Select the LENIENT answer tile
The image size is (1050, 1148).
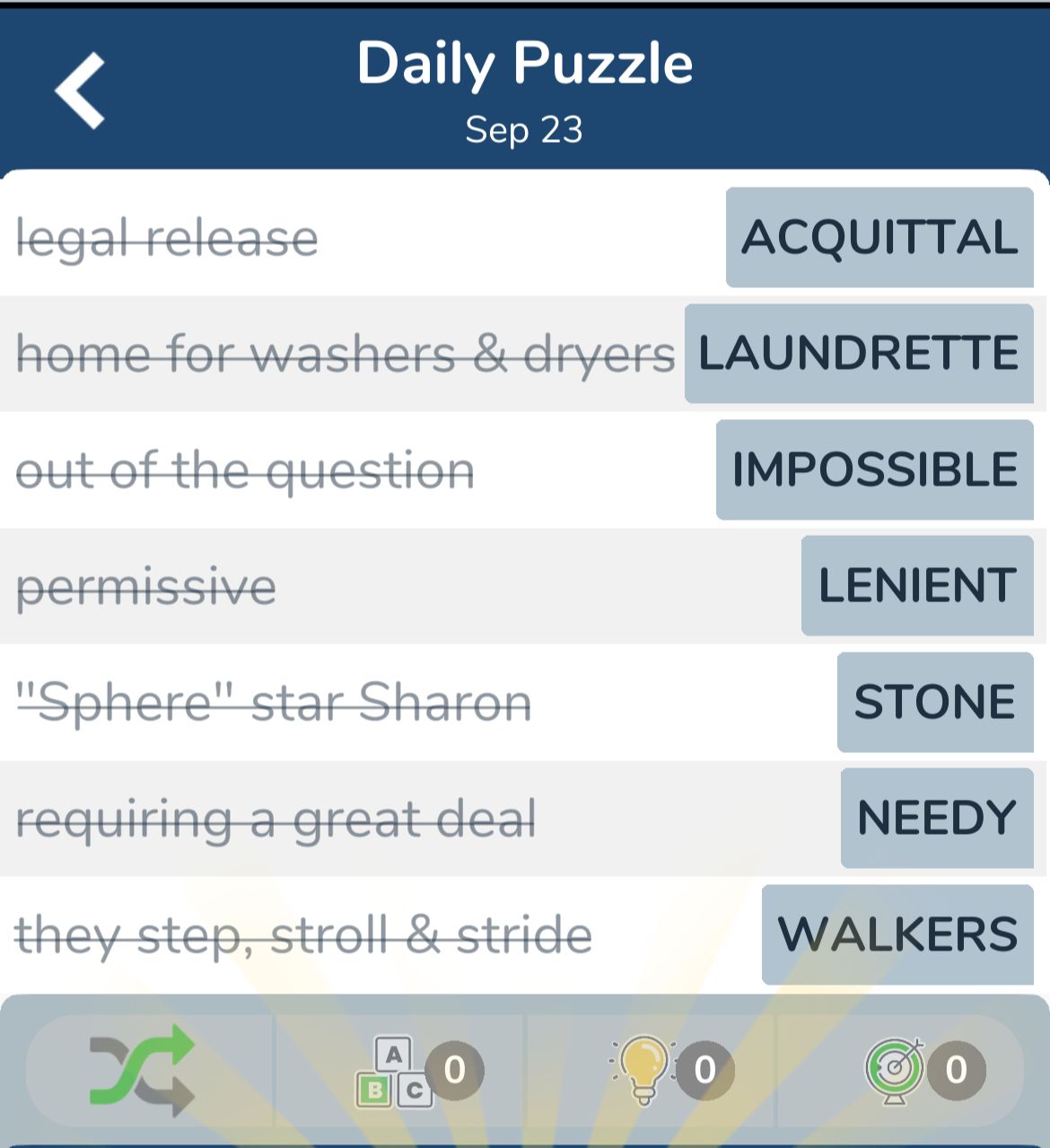point(917,586)
